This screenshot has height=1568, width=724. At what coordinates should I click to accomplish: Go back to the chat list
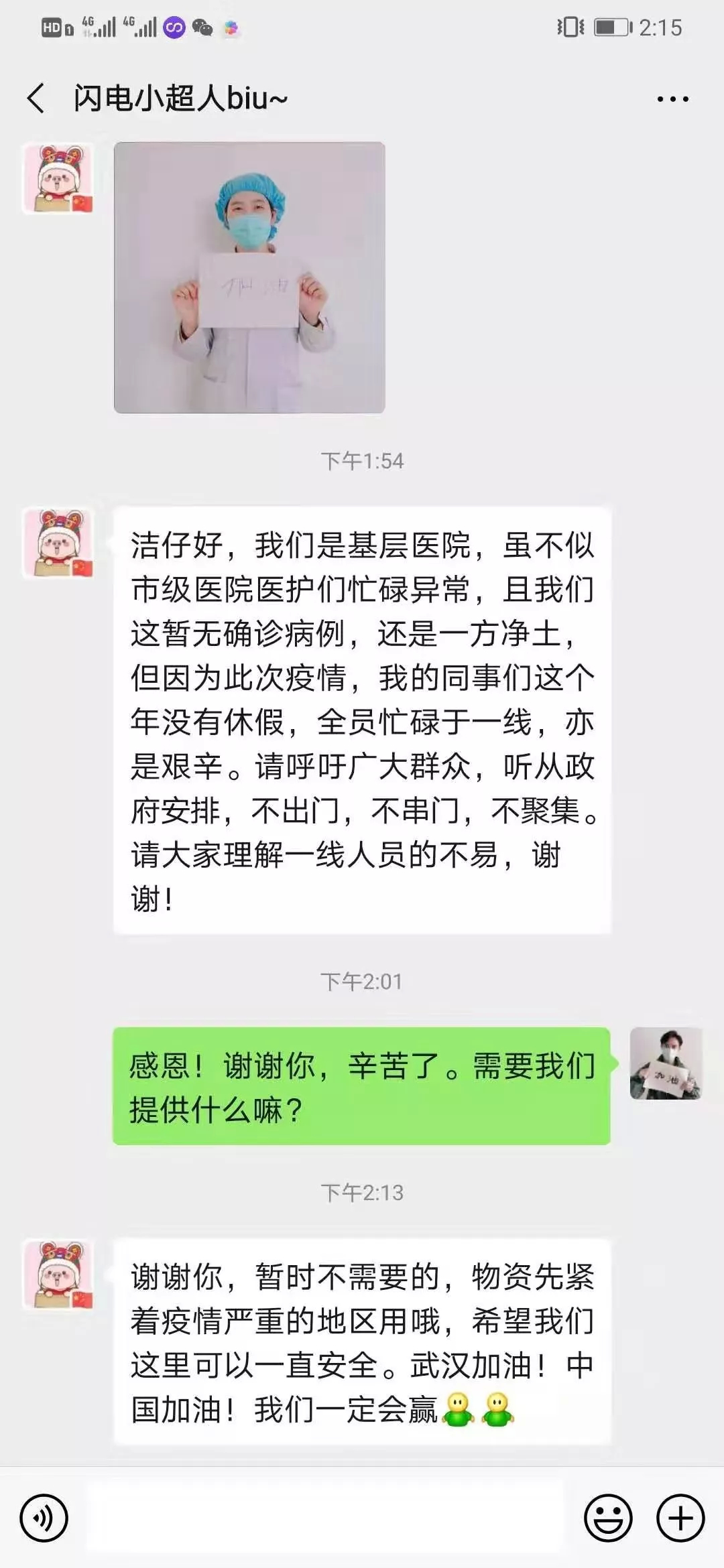pos(36,99)
